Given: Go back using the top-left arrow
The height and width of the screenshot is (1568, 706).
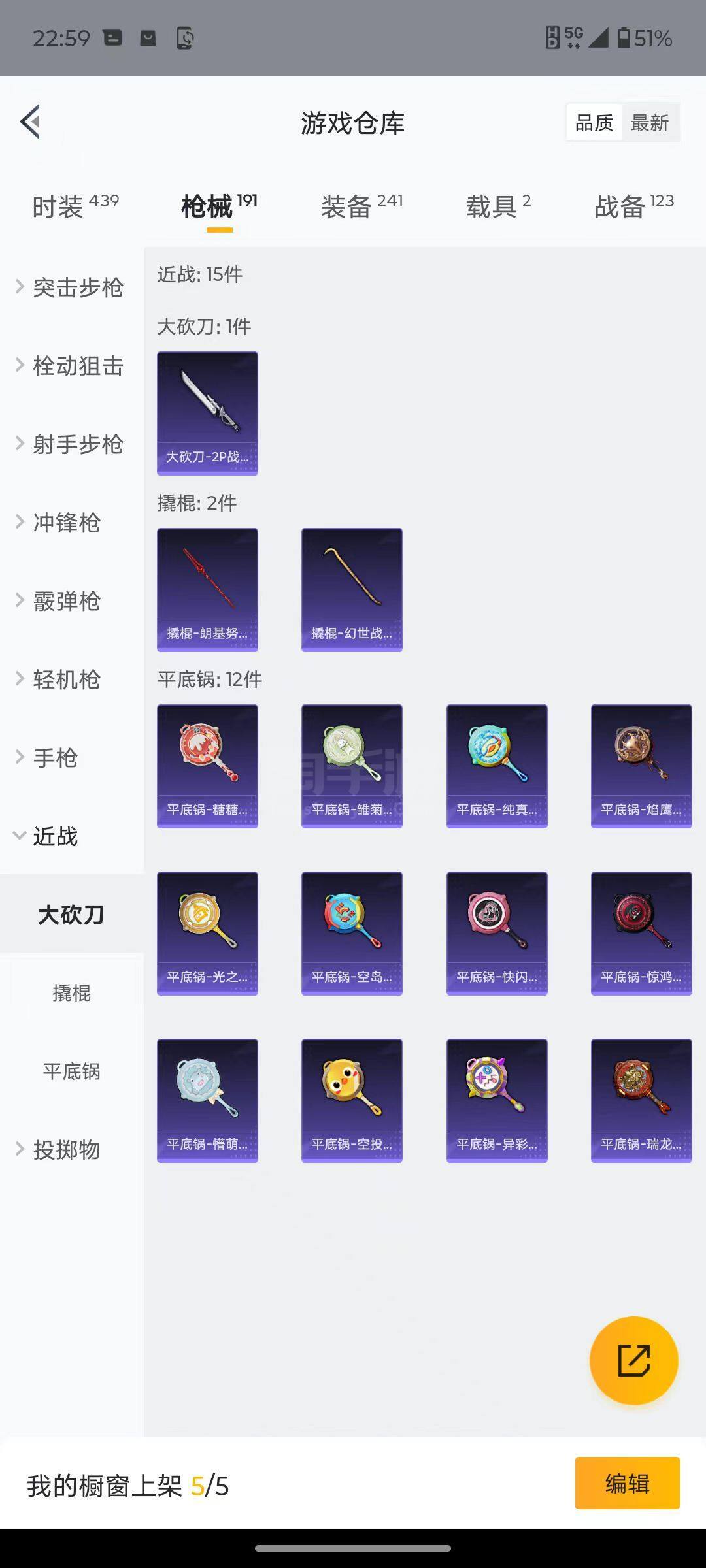Looking at the screenshot, I should (31, 122).
